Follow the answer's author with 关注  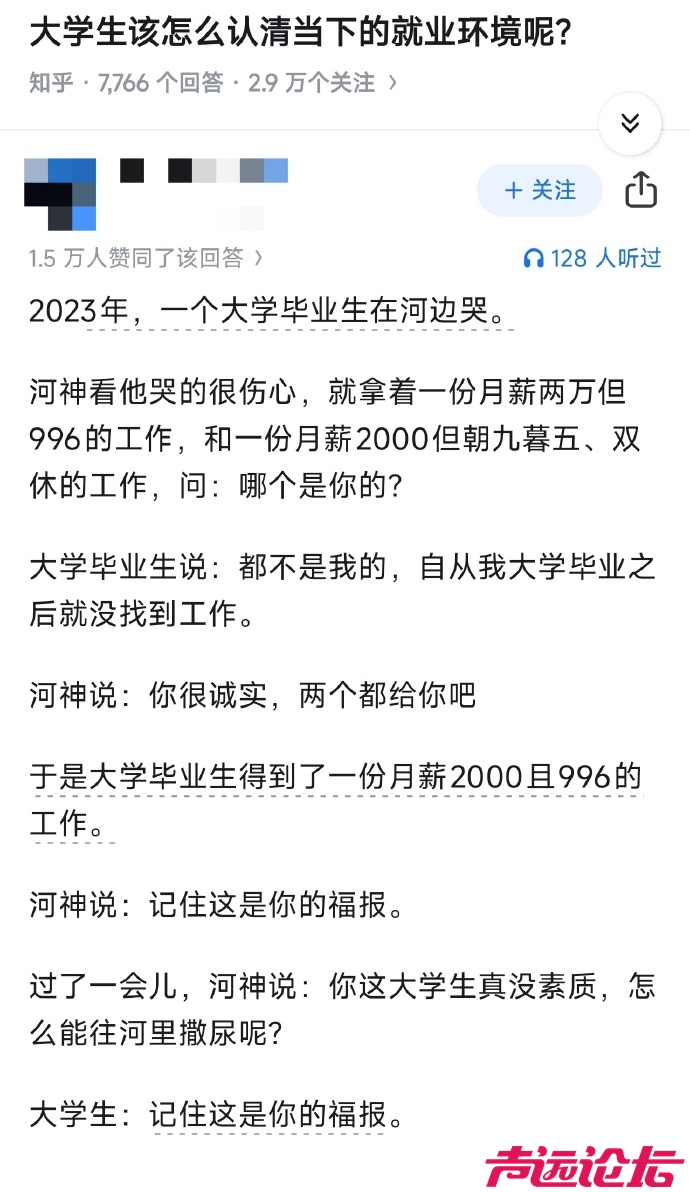tap(539, 190)
